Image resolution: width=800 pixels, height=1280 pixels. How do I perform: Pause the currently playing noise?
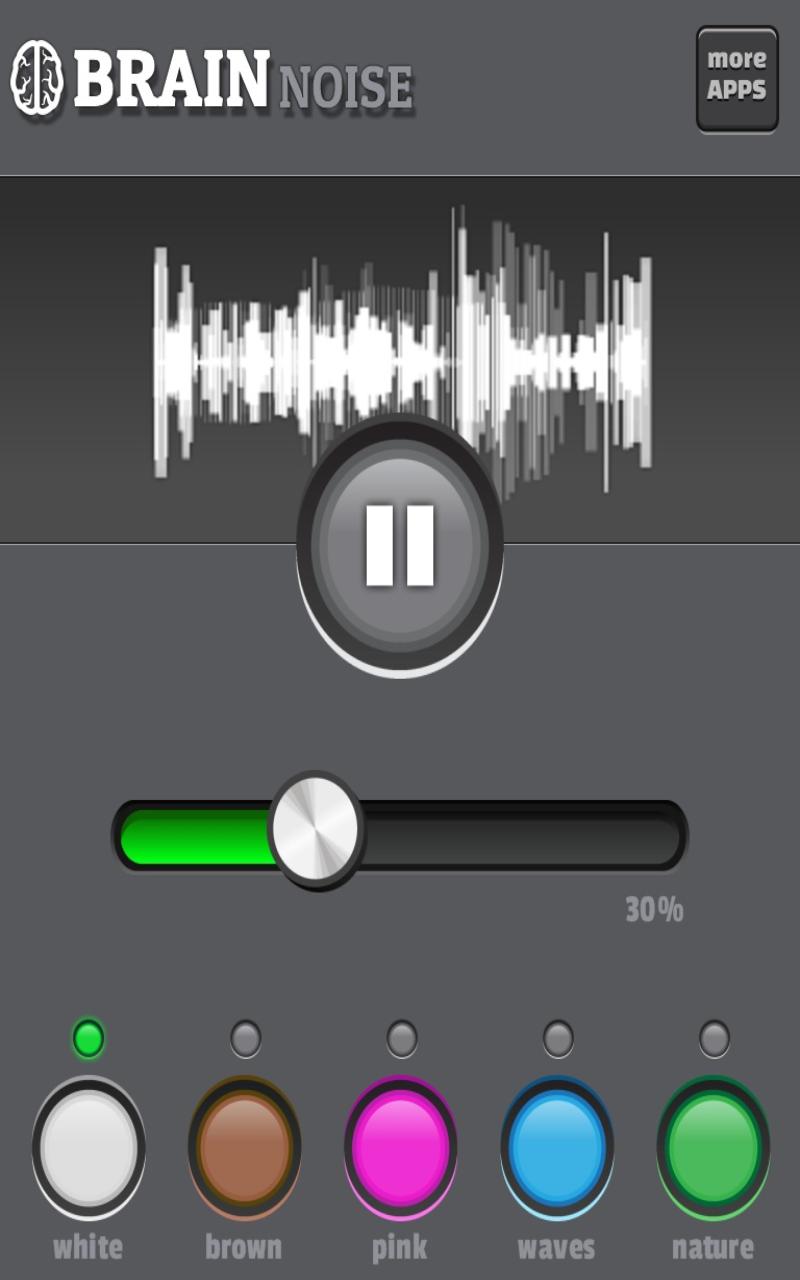point(398,543)
